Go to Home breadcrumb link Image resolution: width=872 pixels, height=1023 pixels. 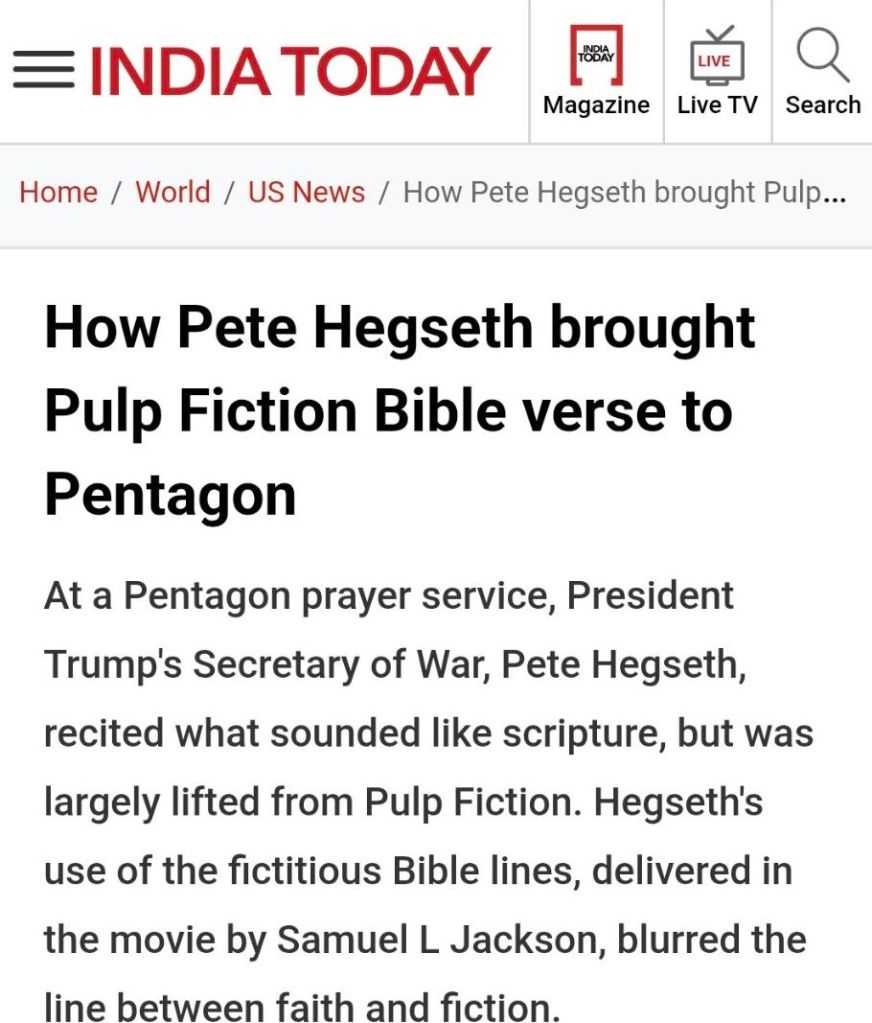click(58, 192)
